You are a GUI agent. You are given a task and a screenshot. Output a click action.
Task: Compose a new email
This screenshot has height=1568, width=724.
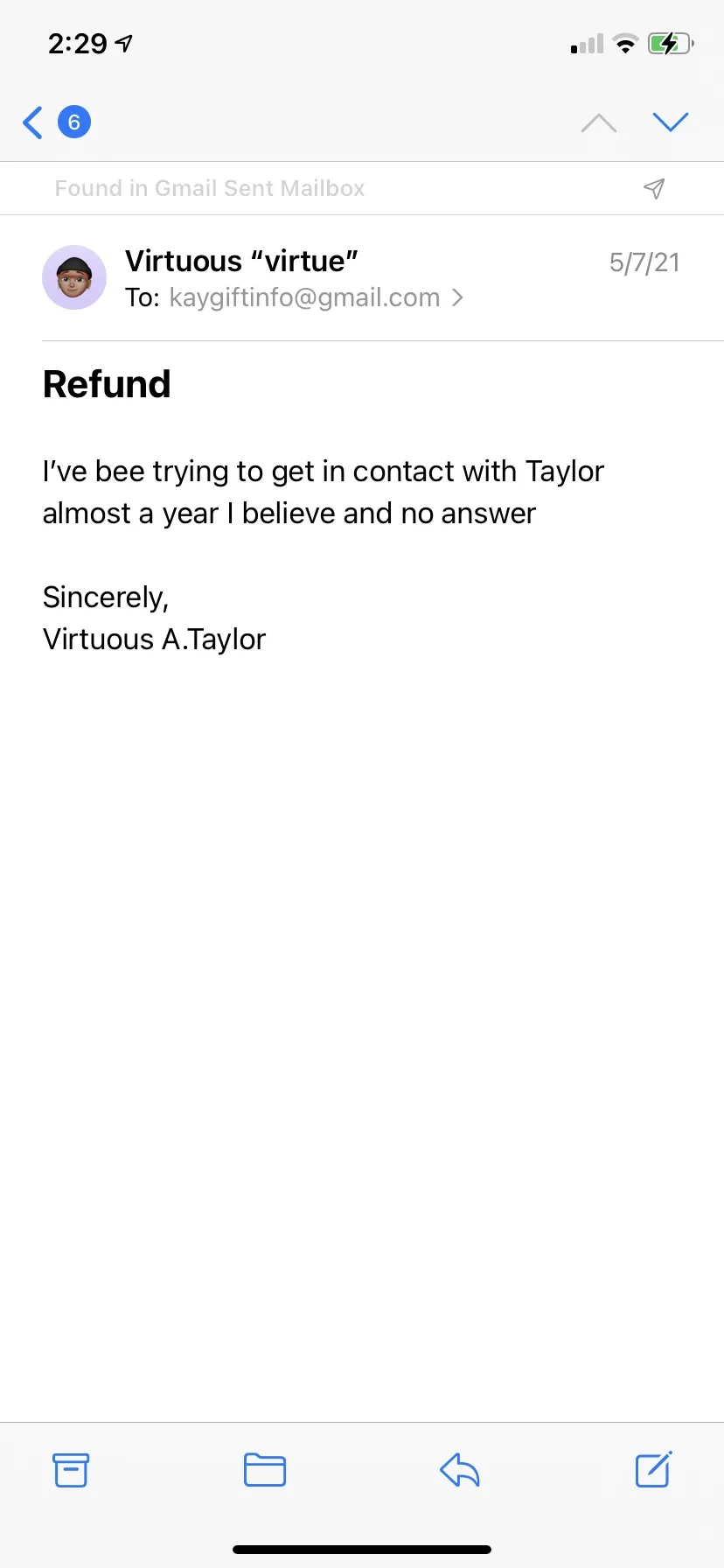[x=653, y=1469]
